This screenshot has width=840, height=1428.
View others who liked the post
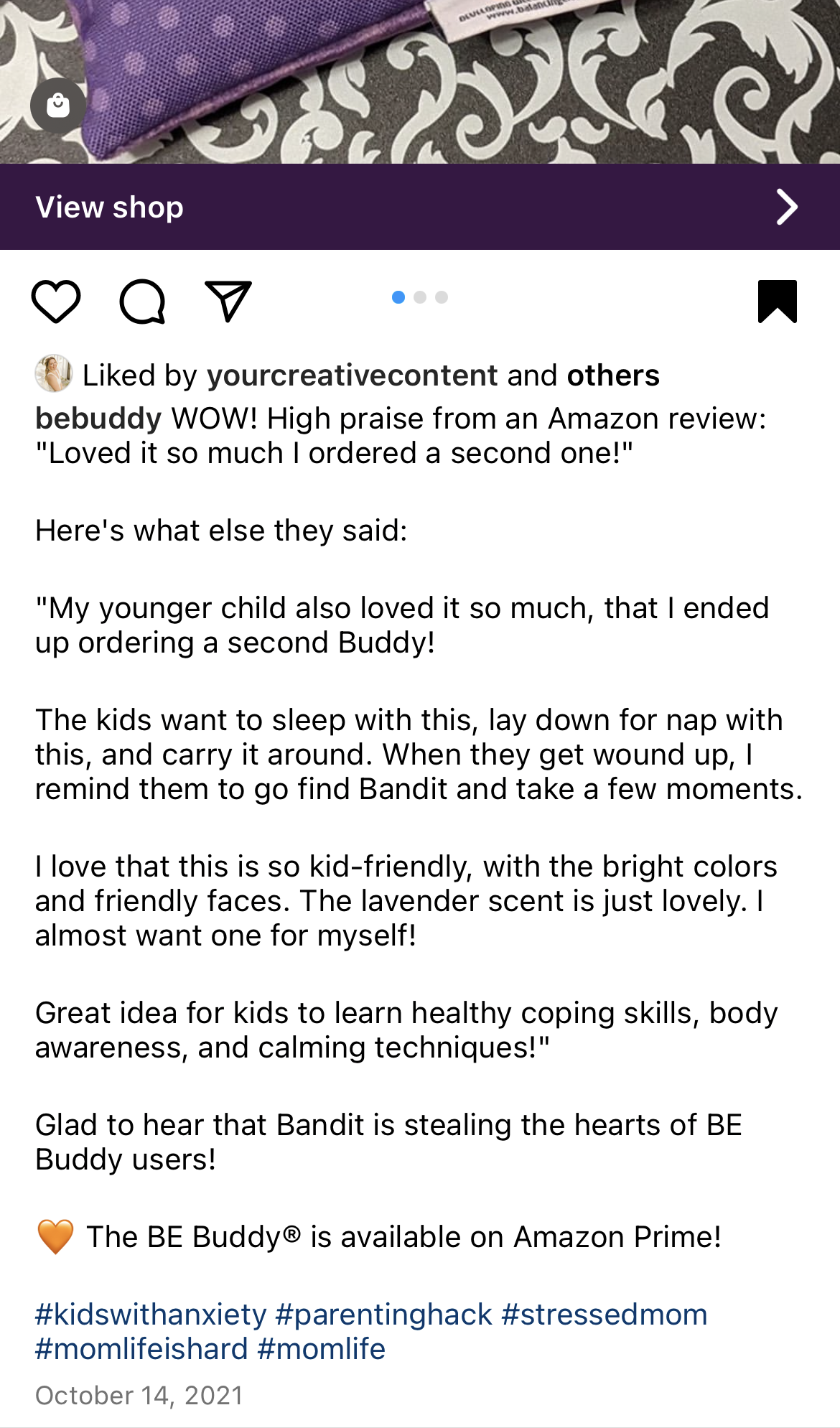point(613,375)
